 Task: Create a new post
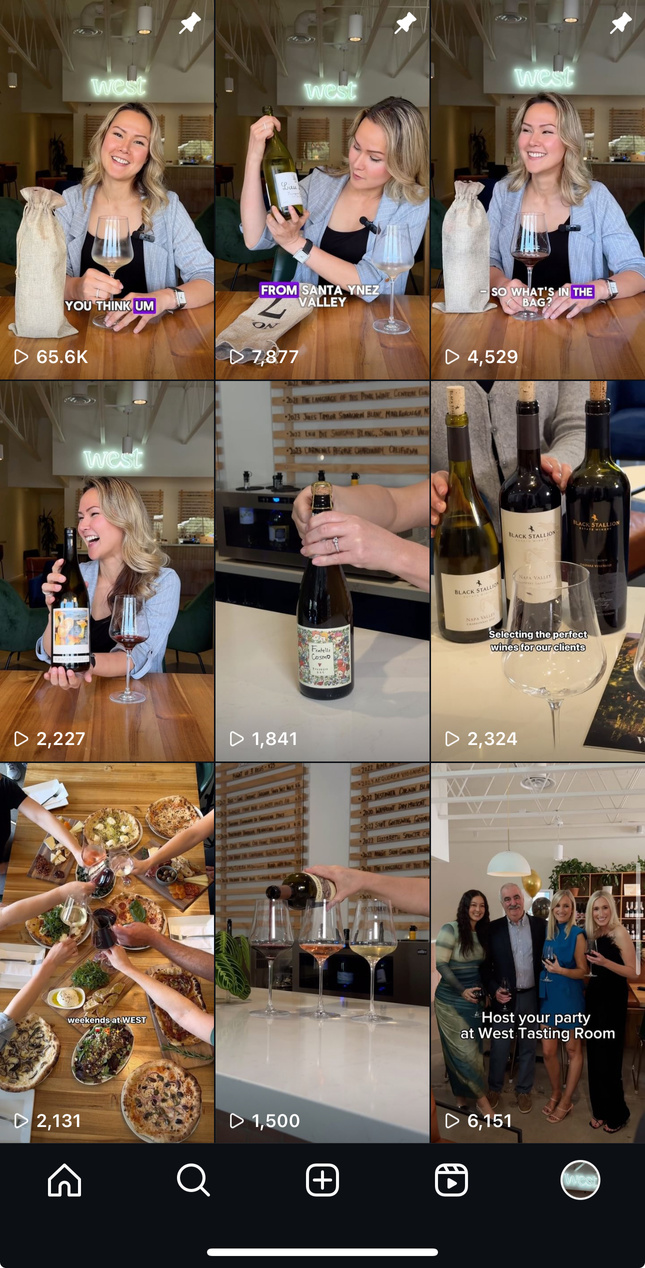[x=322, y=1181]
